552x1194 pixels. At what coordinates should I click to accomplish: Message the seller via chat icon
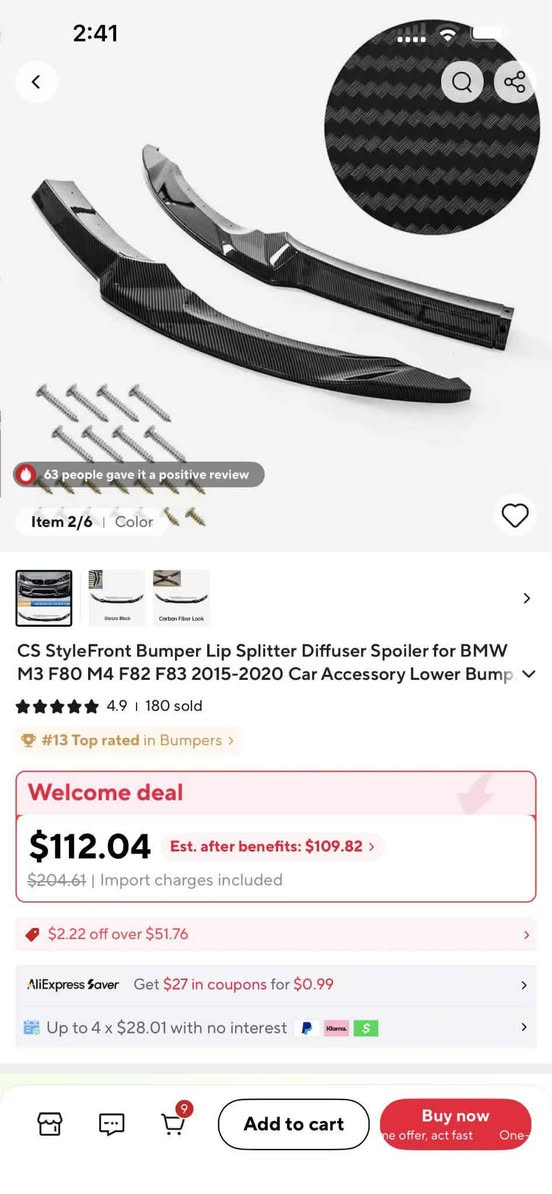click(x=112, y=1123)
